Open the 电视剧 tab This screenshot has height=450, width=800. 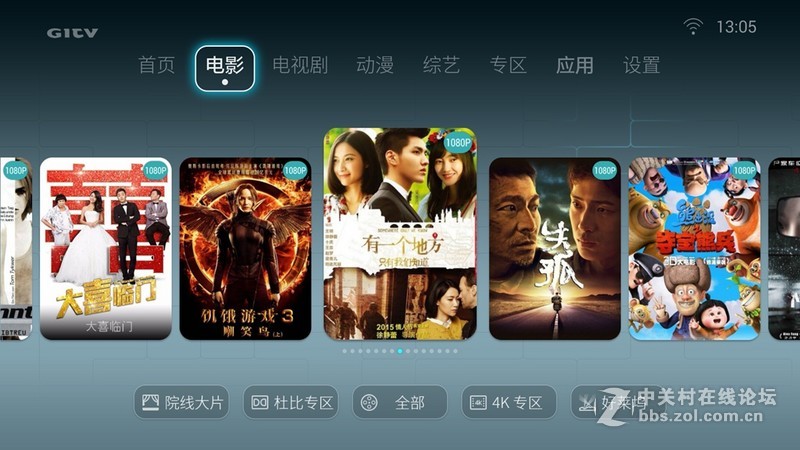(x=300, y=66)
